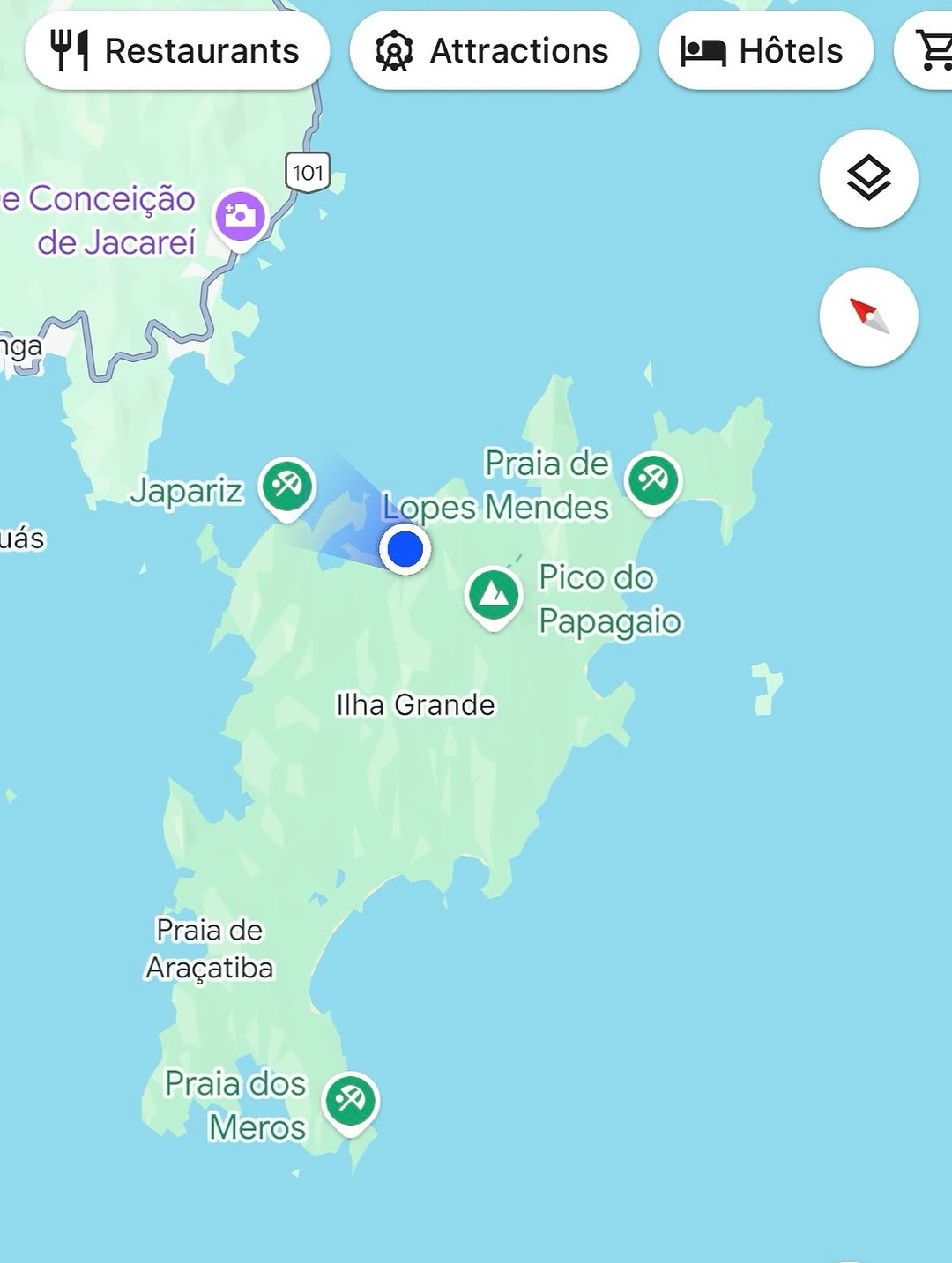Open the Praia dos Meros beach pin
This screenshot has width=952, height=1263.
pos(351,1101)
